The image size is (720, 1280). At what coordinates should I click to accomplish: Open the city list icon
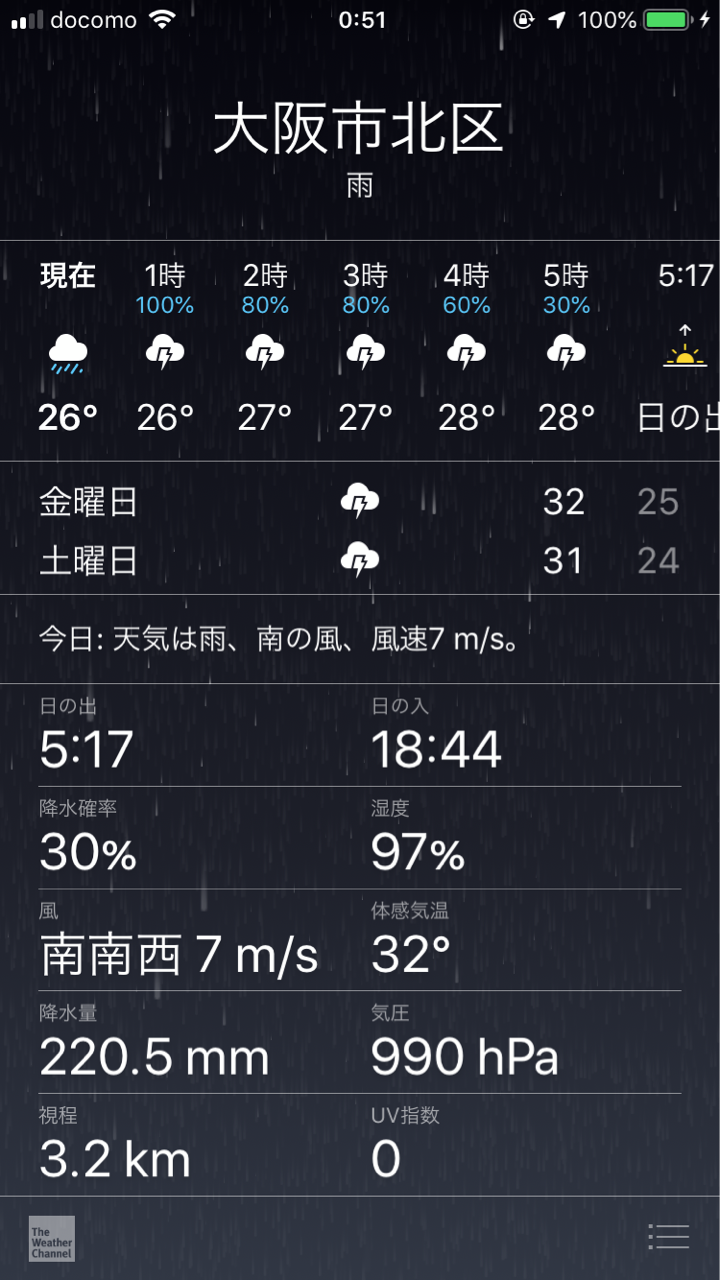pyautogui.click(x=668, y=1237)
